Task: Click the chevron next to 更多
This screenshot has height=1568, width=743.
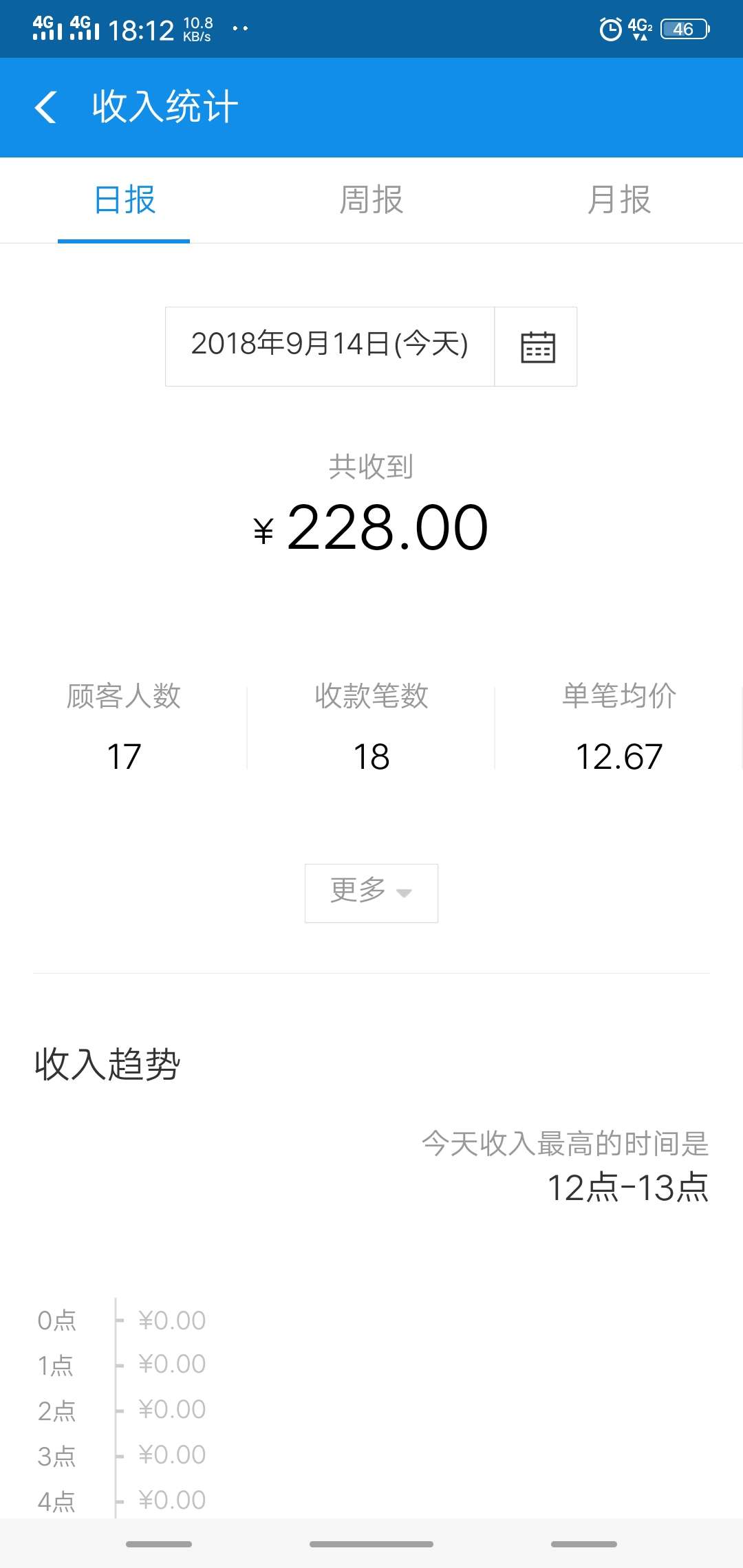Action: pyautogui.click(x=402, y=894)
